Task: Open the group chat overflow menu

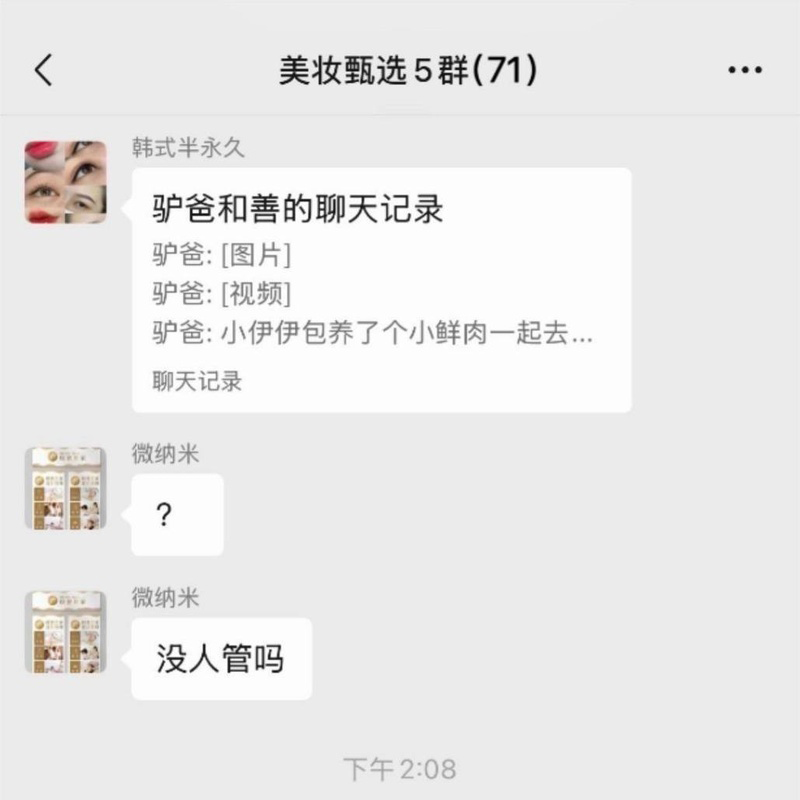Action: [x=745, y=70]
